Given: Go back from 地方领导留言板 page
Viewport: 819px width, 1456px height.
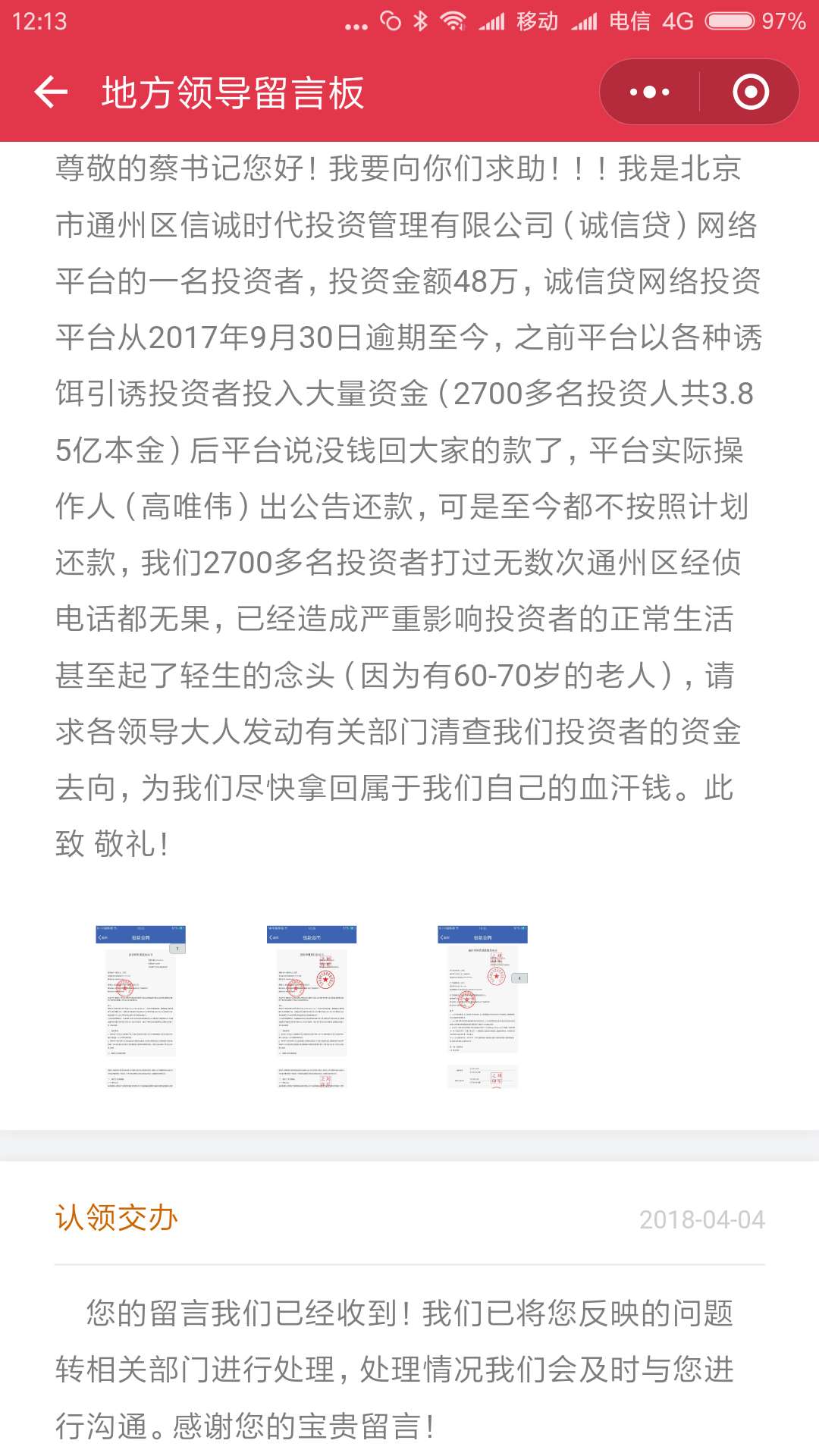Looking at the screenshot, I should (52, 93).
